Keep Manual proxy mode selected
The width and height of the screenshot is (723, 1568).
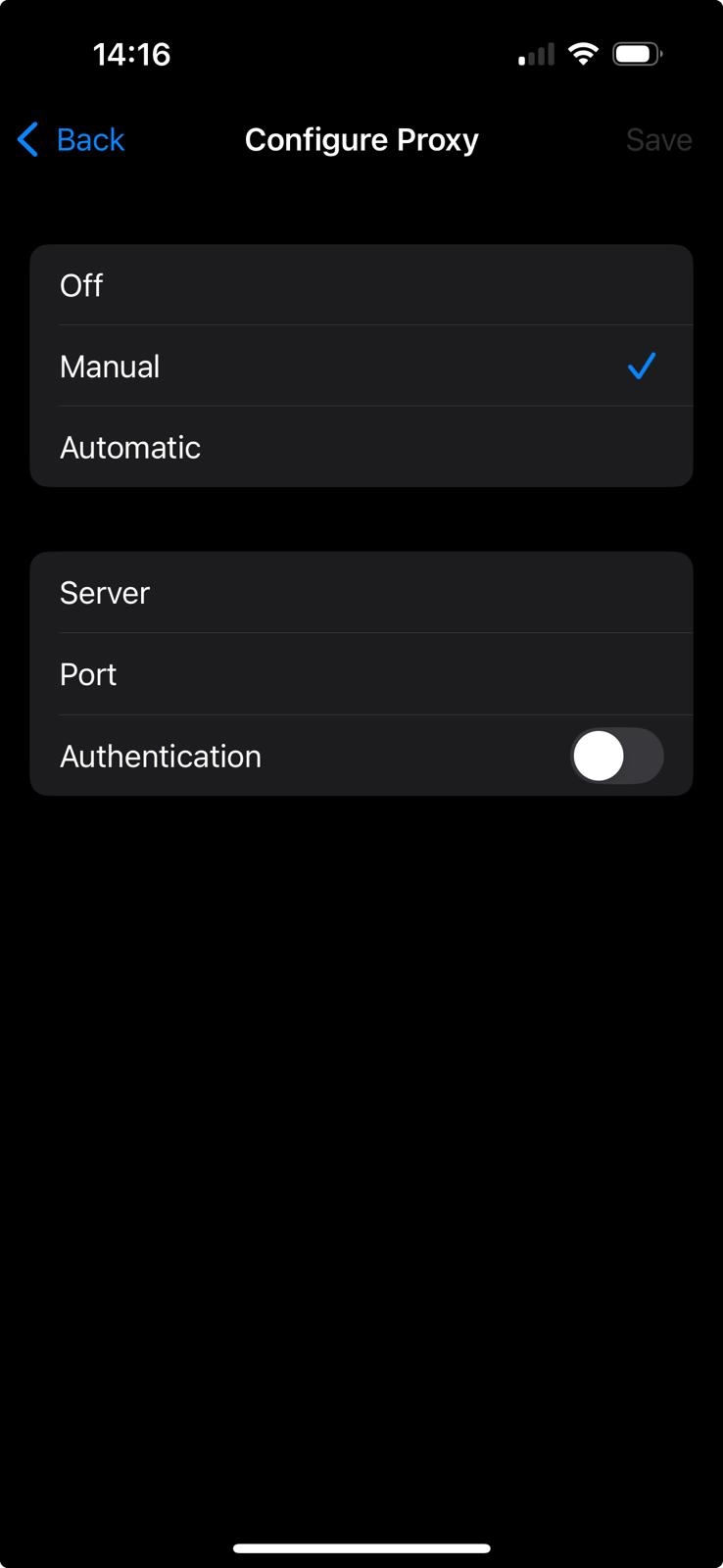coord(361,366)
